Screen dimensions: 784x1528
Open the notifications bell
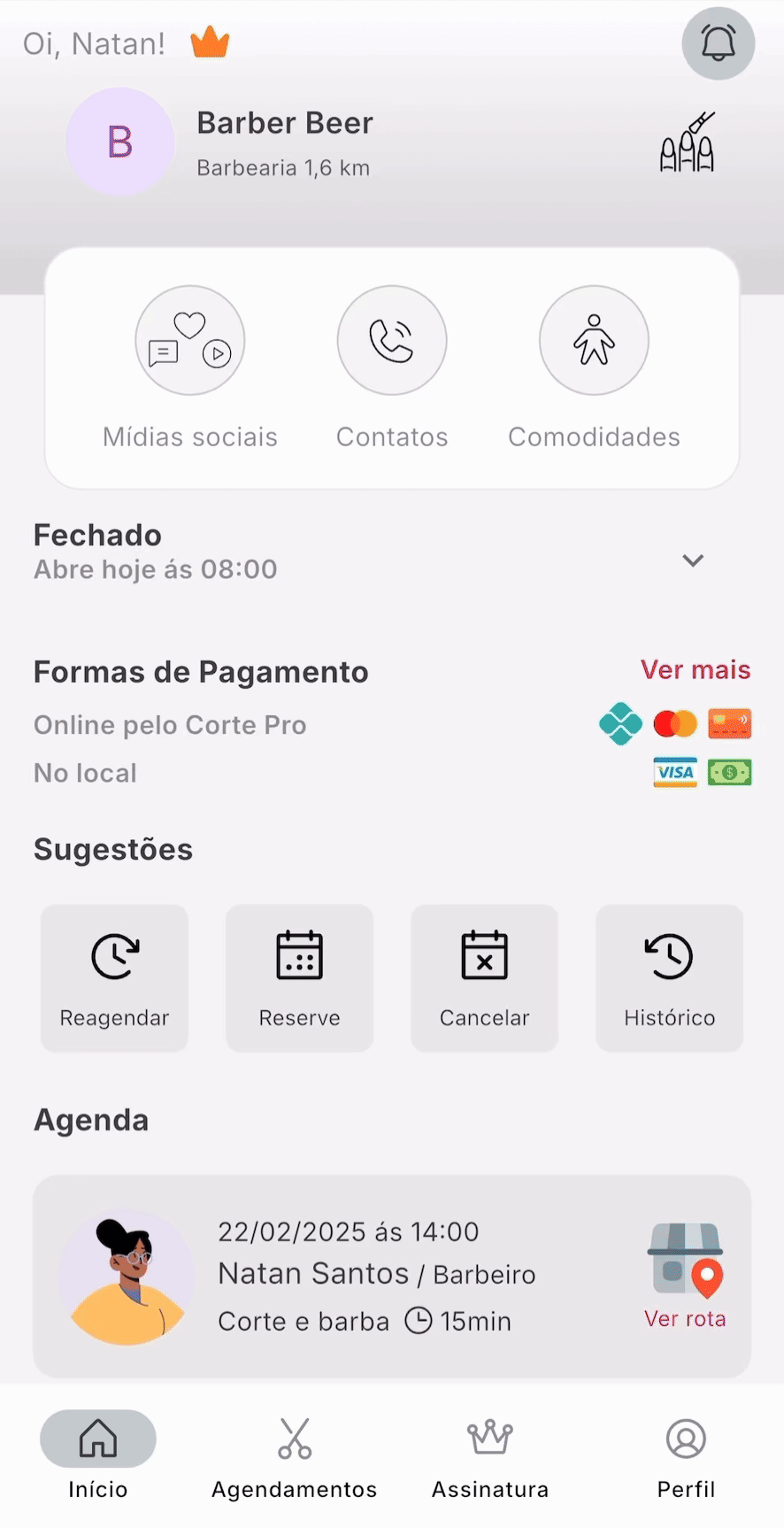pos(718,43)
